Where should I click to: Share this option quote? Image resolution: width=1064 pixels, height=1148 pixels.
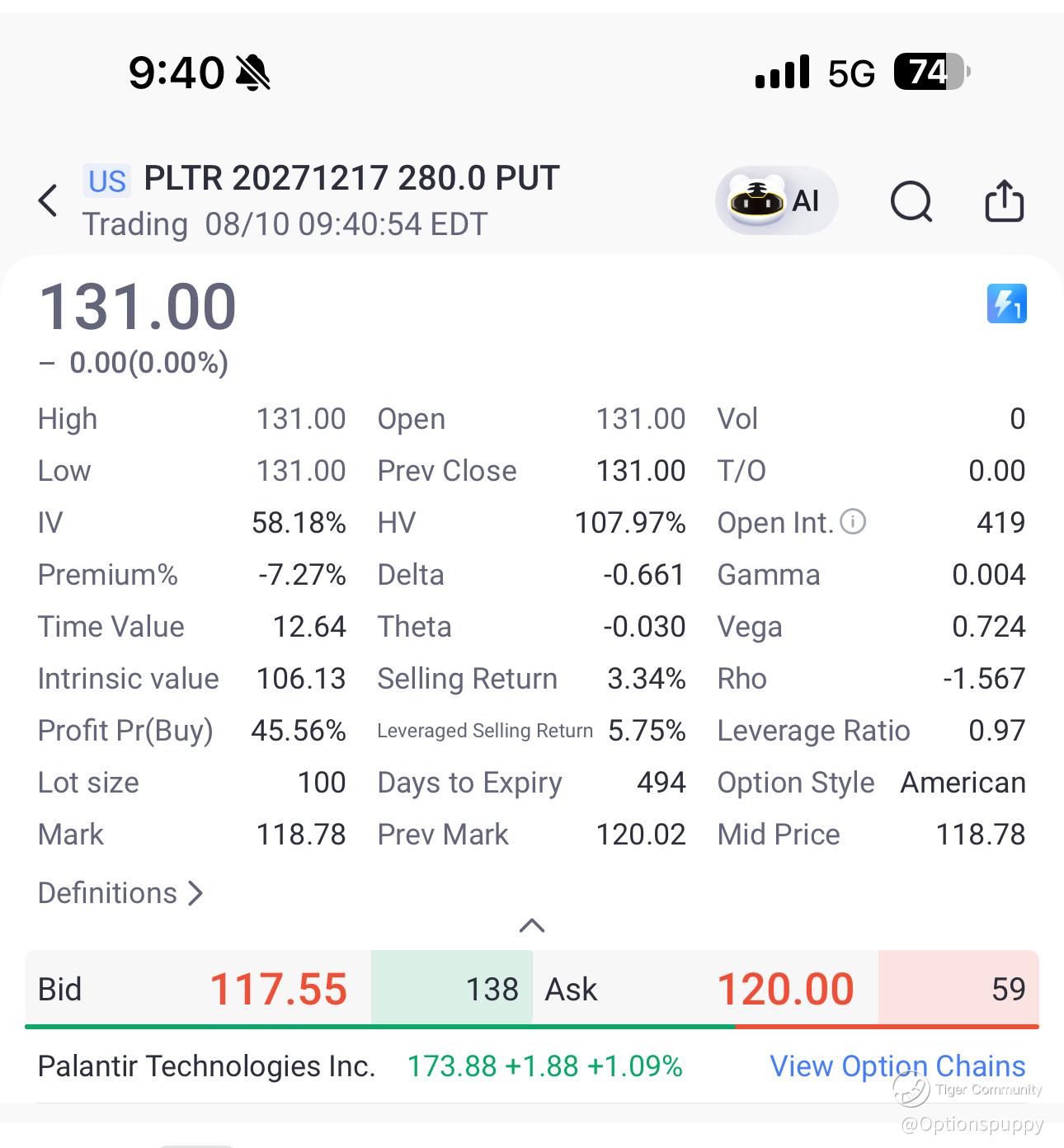coord(1004,200)
